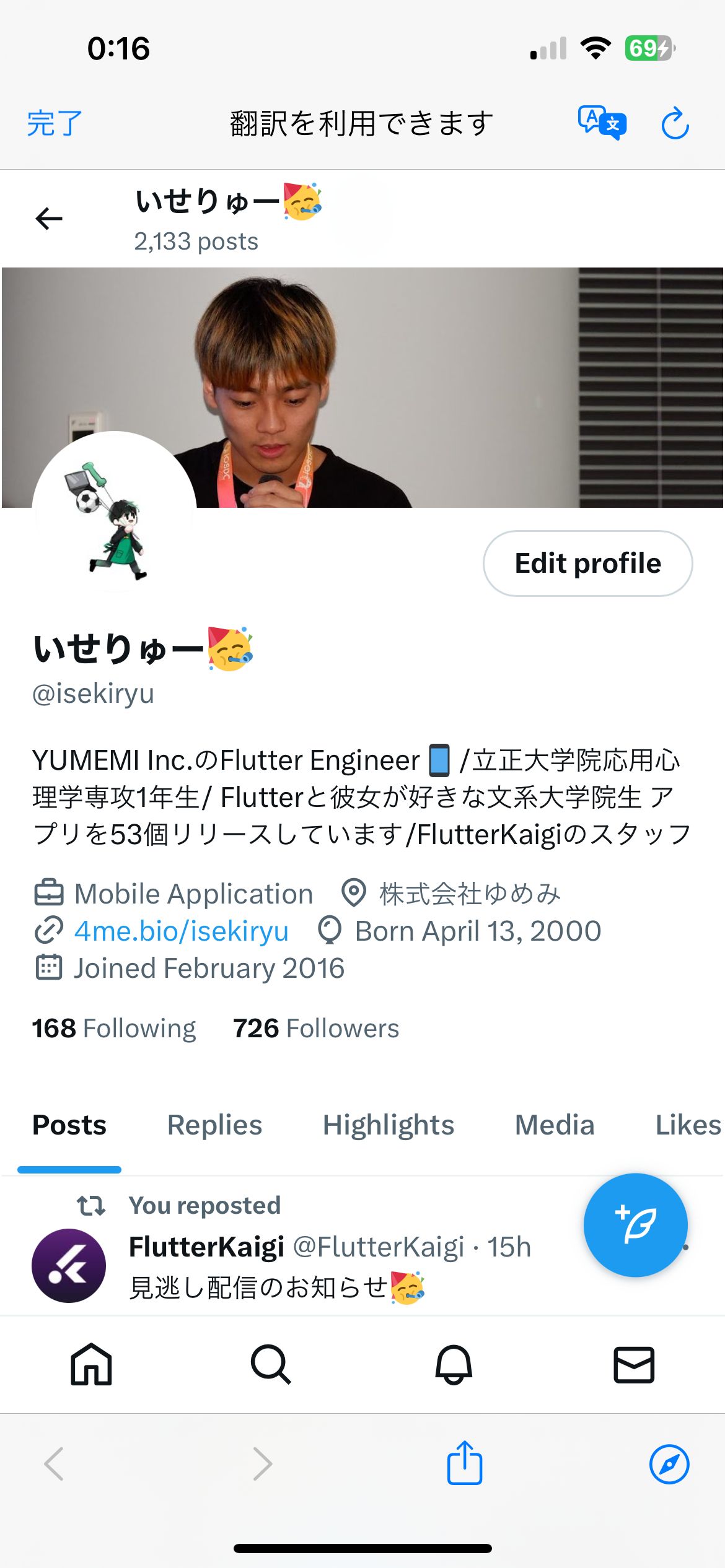Screen dimensions: 725x1568
Task: Switch to the Media tab
Action: (555, 1125)
